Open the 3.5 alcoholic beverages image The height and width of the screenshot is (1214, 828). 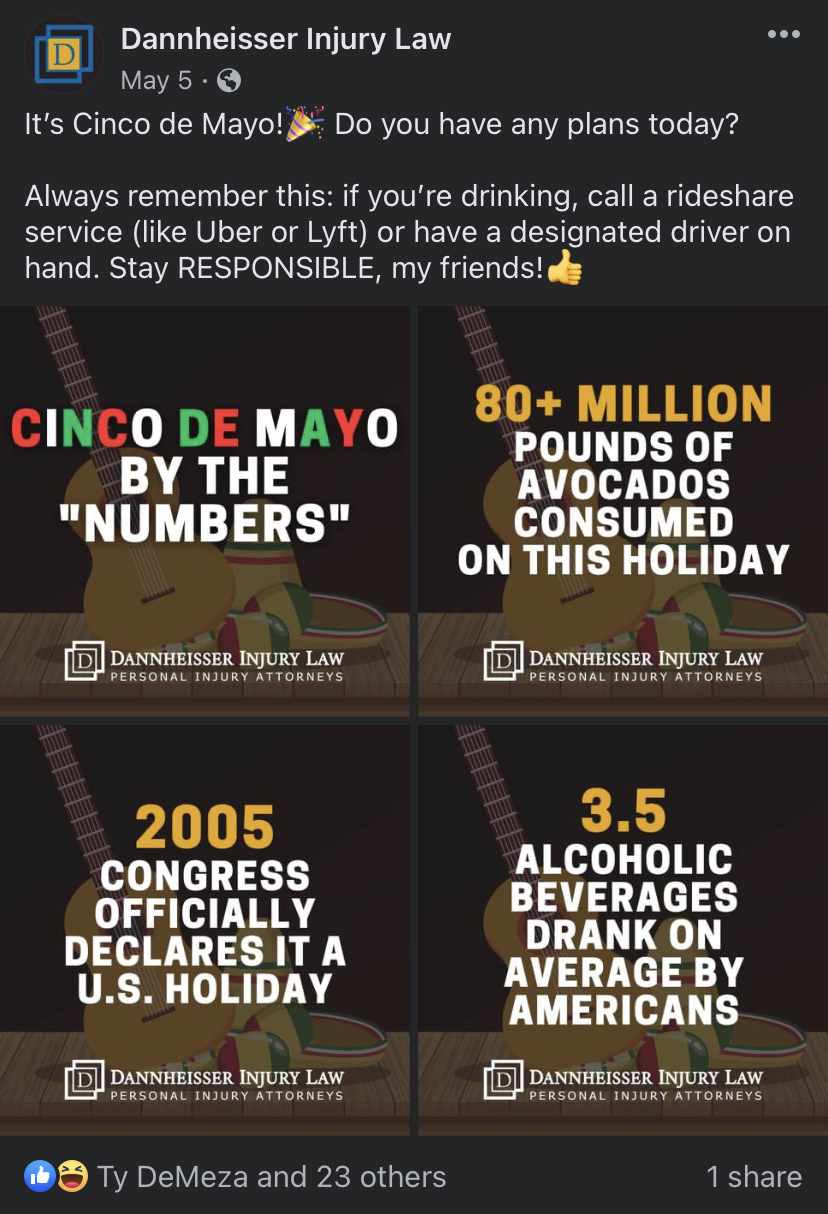[x=623, y=930]
